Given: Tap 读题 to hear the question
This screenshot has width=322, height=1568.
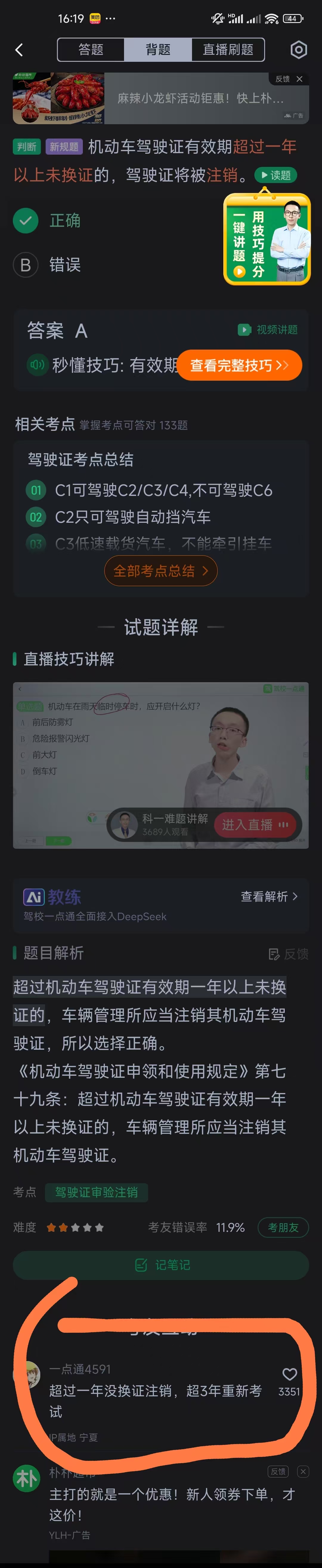Looking at the screenshot, I should coord(275,175).
